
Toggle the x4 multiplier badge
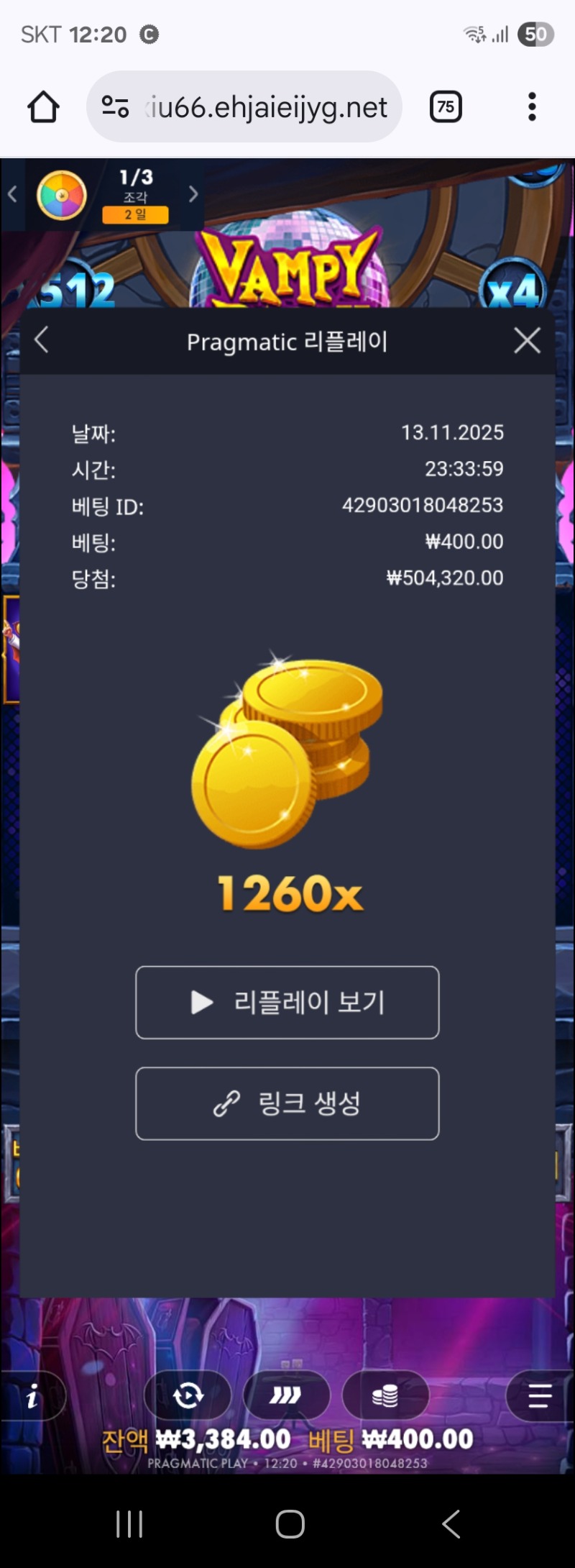pyautogui.click(x=513, y=289)
